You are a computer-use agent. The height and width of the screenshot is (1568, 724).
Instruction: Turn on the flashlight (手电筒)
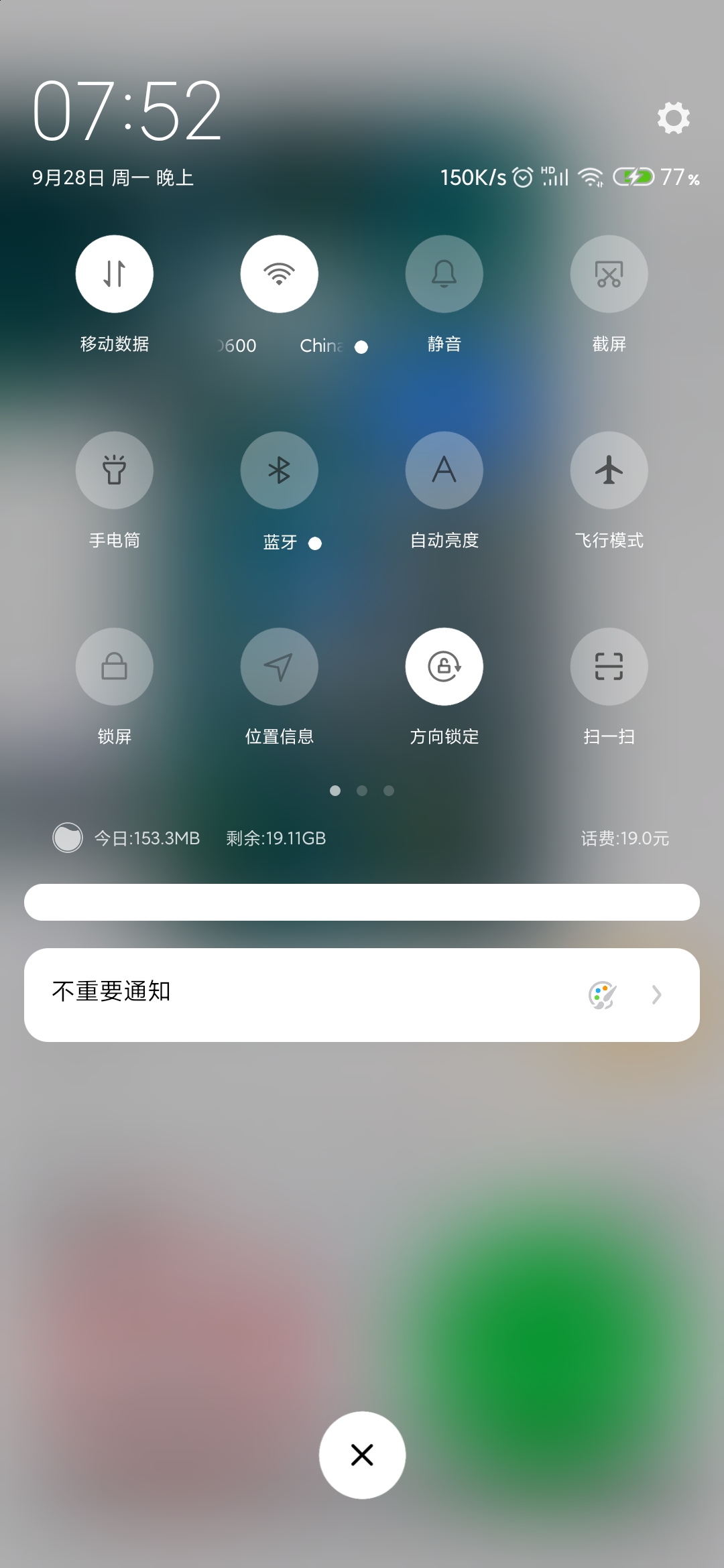point(115,470)
